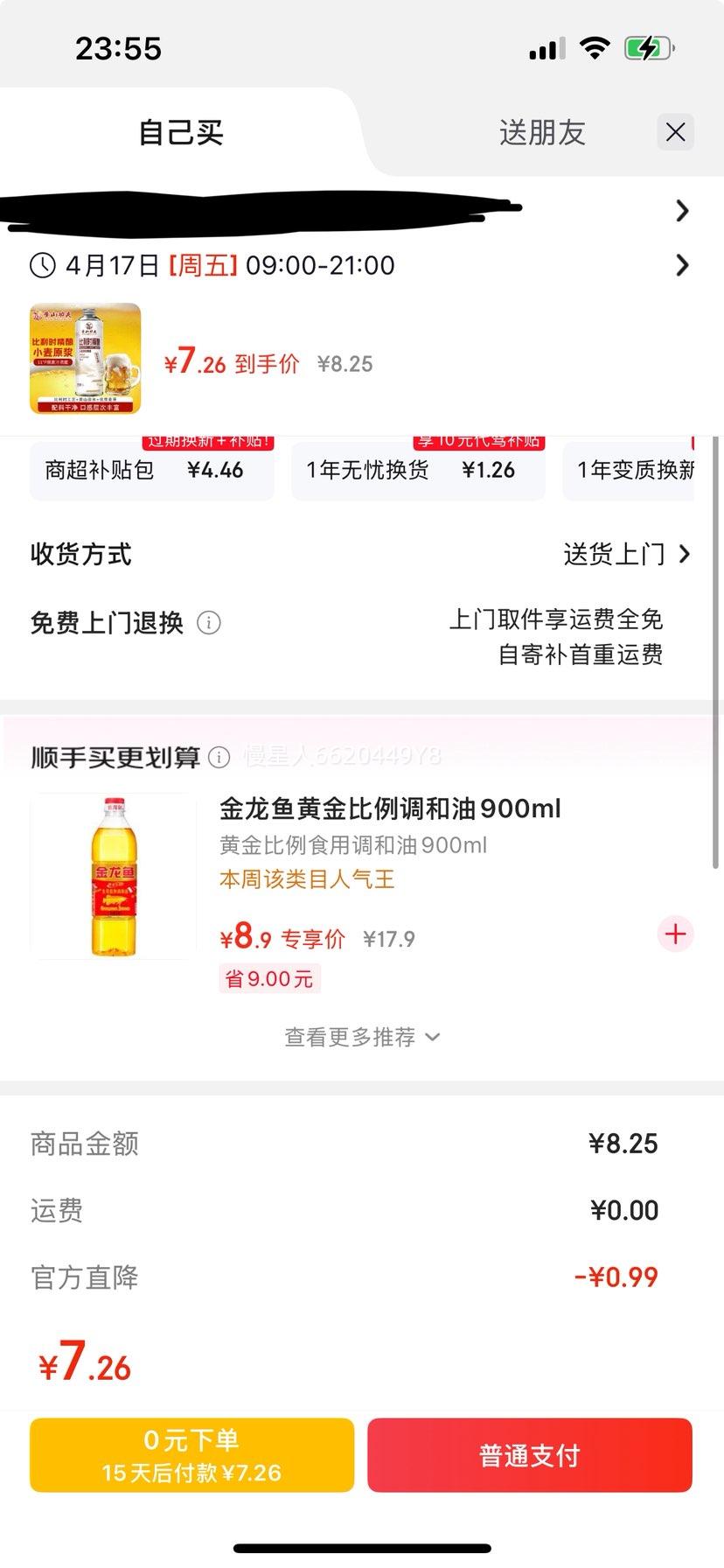Switch to the 送朋友 tab
This screenshot has height=1568, width=724.
coord(541,132)
